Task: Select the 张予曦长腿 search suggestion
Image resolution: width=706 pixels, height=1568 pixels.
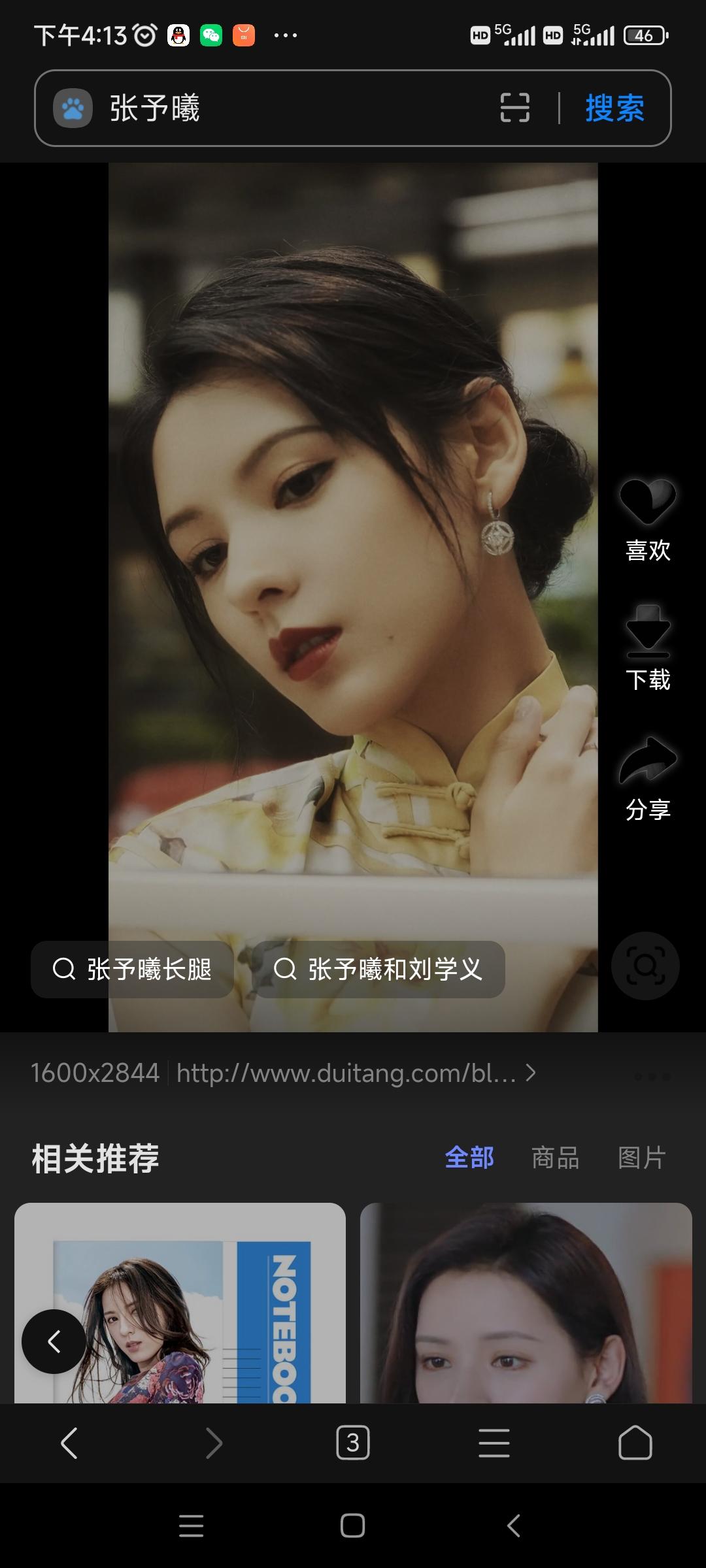Action: pyautogui.click(x=133, y=969)
